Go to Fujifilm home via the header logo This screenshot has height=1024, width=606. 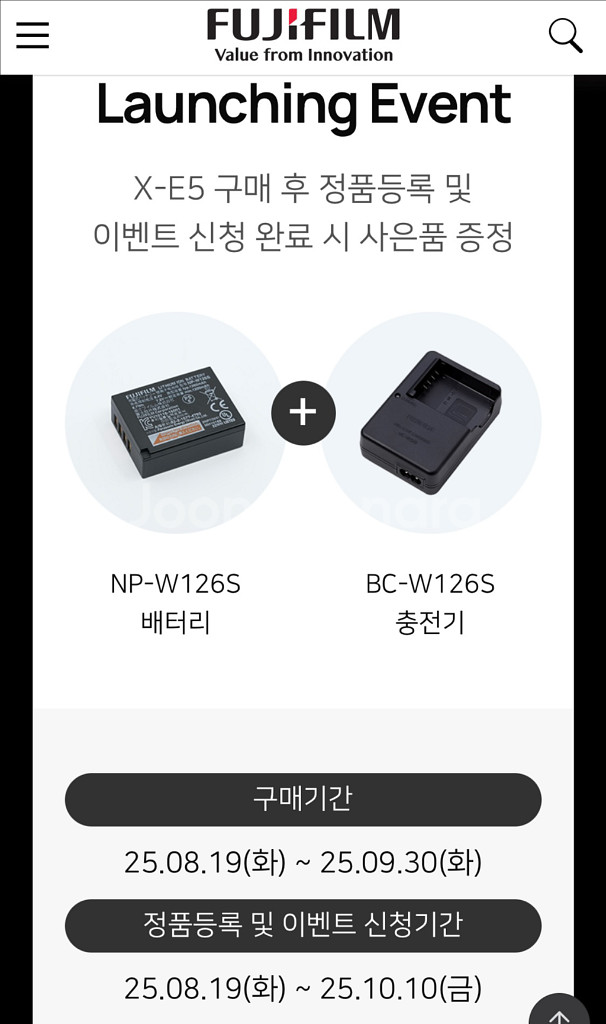(303, 35)
